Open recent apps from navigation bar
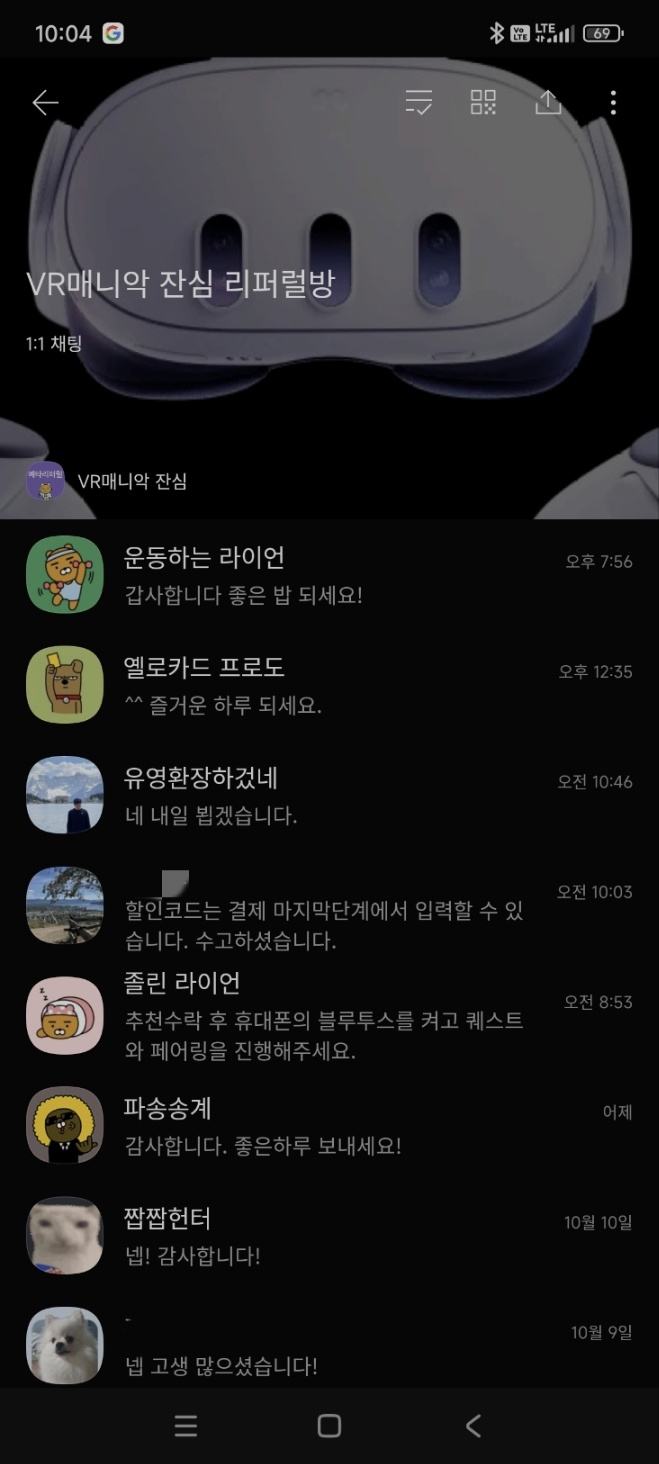 185,1426
